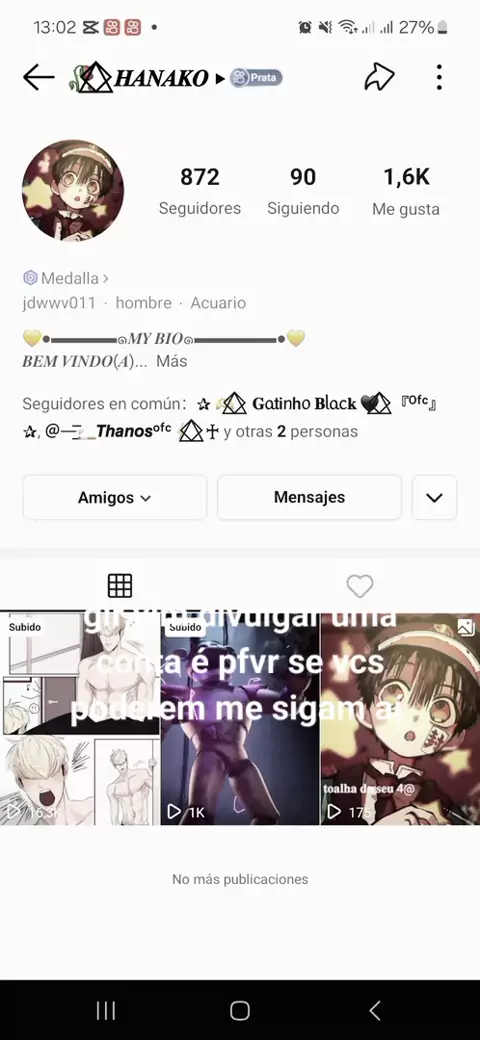View the 90 Siguiendo list
The width and height of the screenshot is (480, 1040).
[303, 191]
